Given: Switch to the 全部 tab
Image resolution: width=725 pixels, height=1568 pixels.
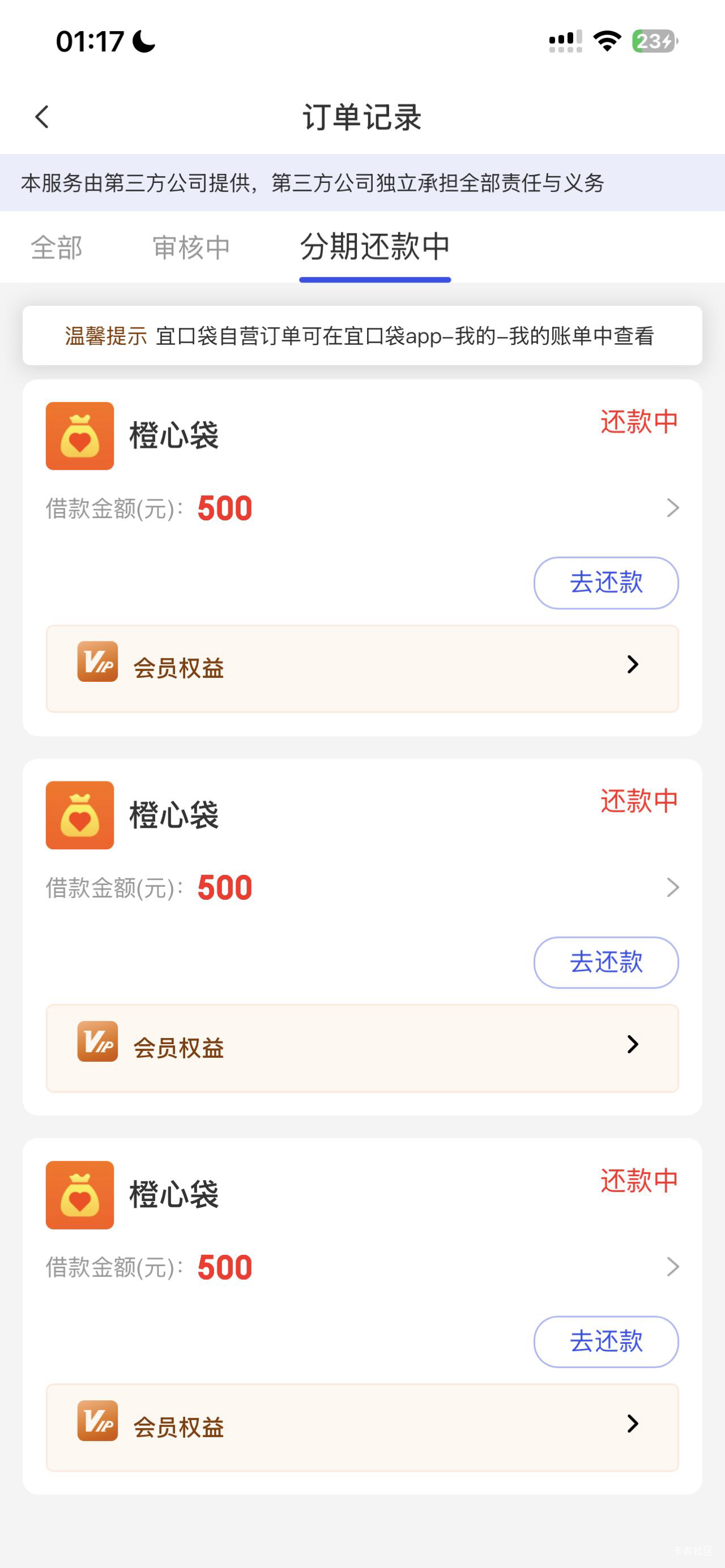Looking at the screenshot, I should coord(57,247).
